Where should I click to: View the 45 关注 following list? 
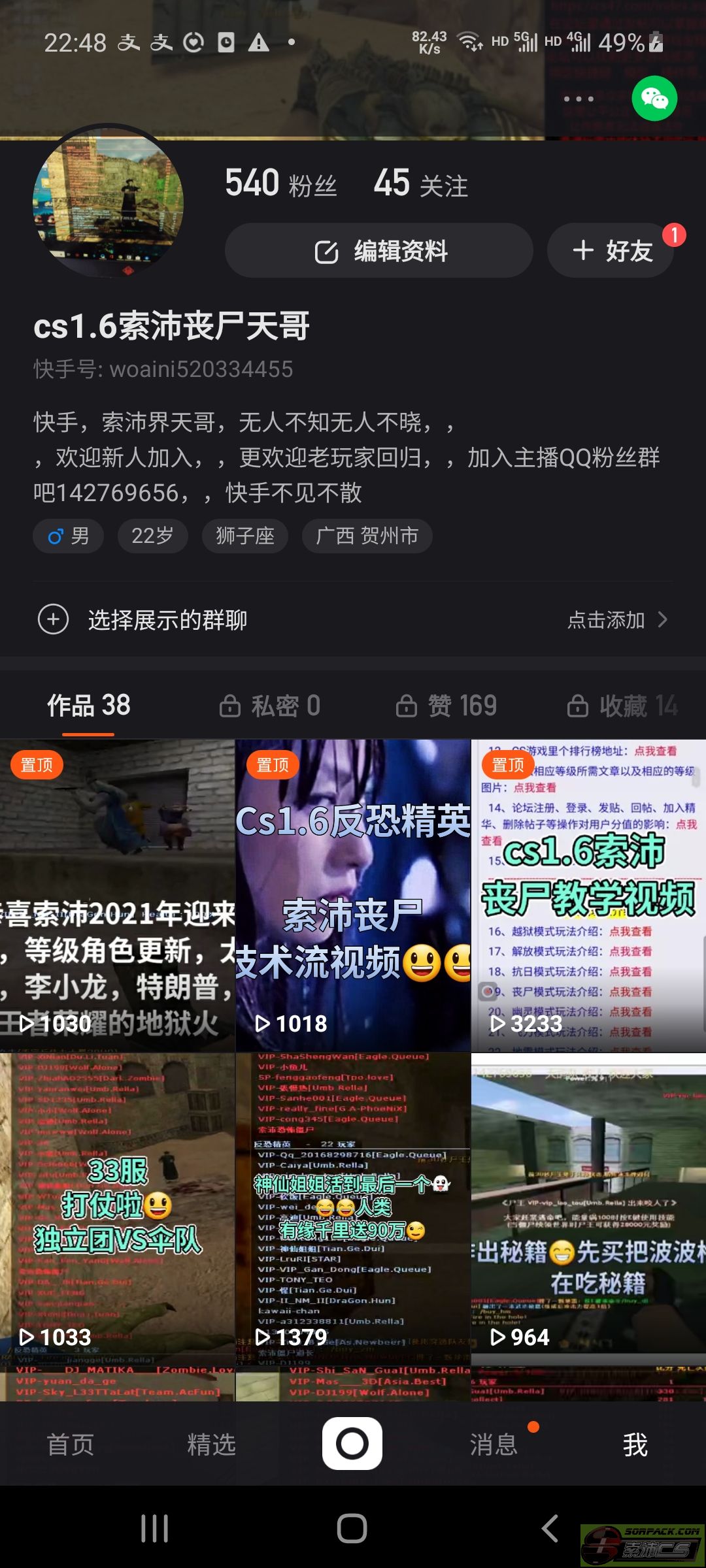click(421, 183)
